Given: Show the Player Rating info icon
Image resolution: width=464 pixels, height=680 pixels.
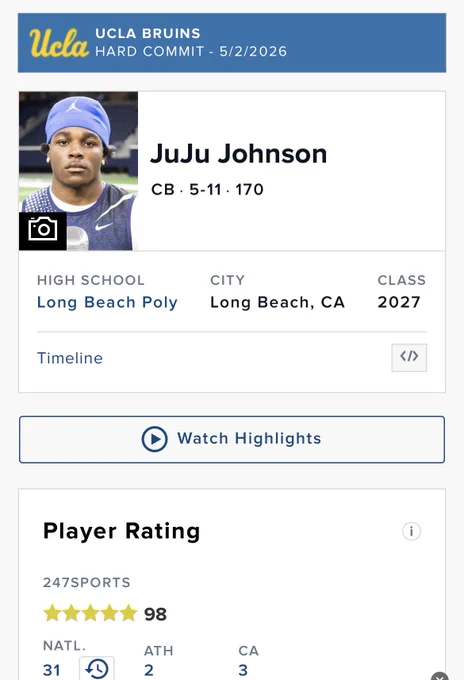Looking at the screenshot, I should pos(411,531).
